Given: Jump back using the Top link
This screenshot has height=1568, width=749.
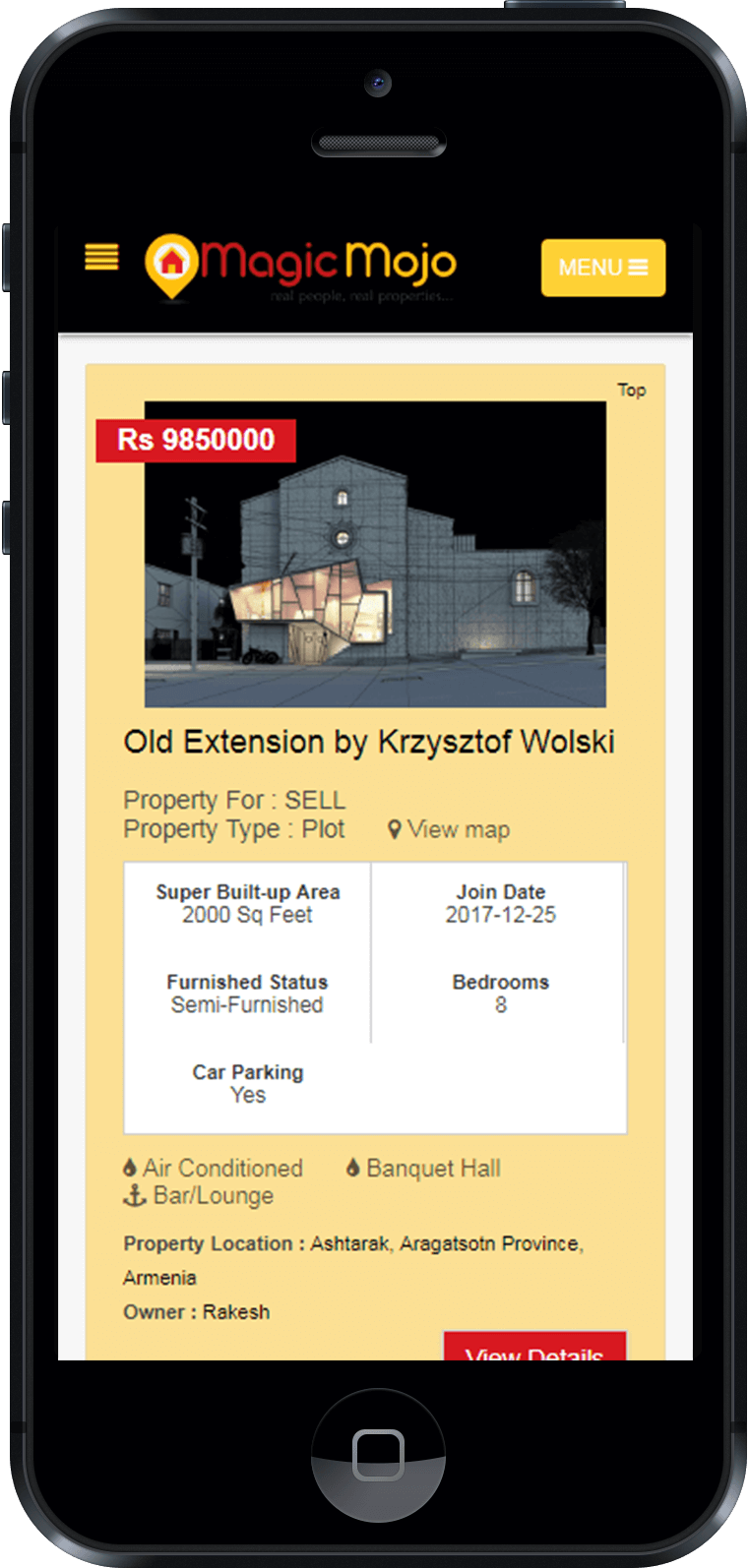Looking at the screenshot, I should (x=631, y=391).
